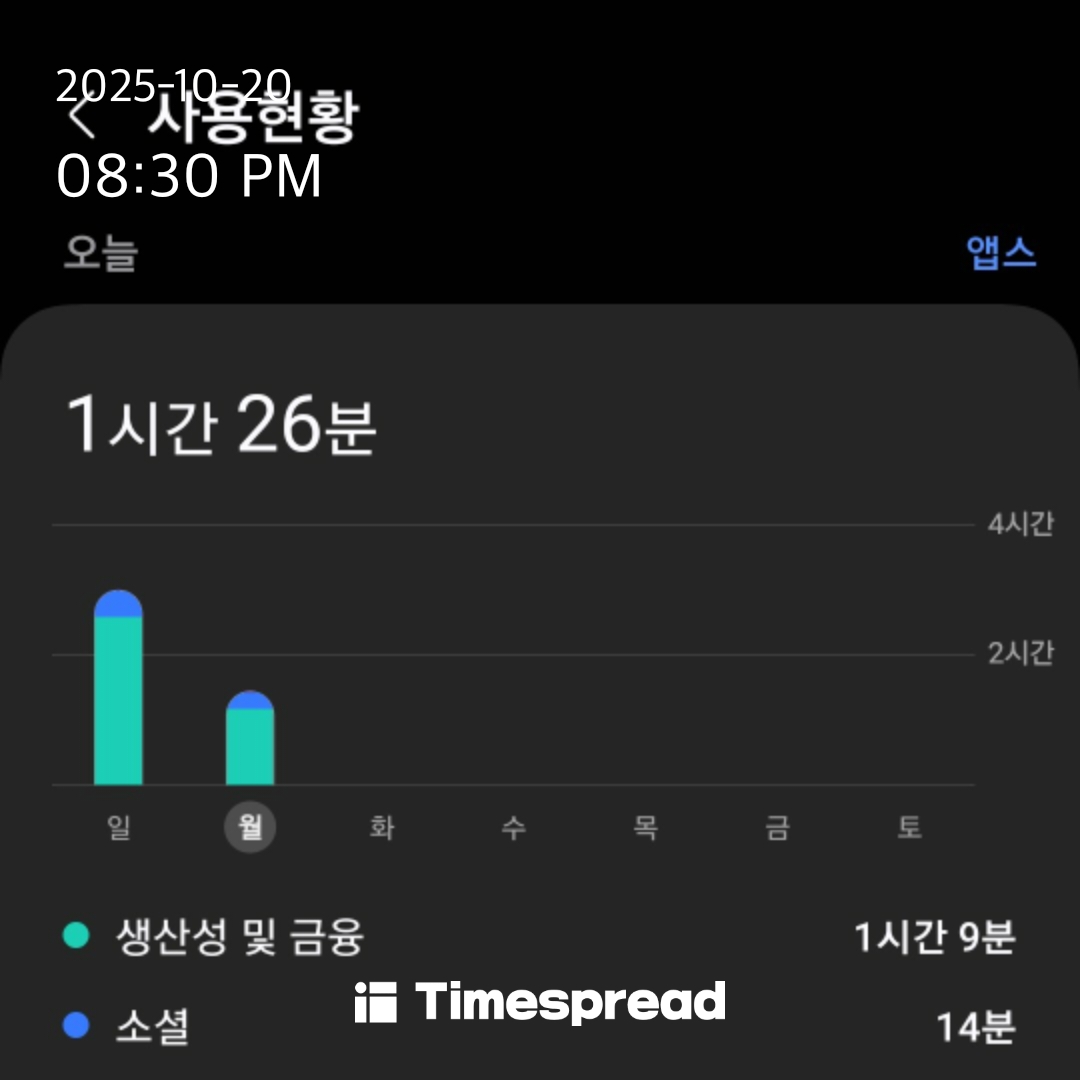Select 수 on the weekly chart
This screenshot has width=1080, height=1080.
point(513,828)
